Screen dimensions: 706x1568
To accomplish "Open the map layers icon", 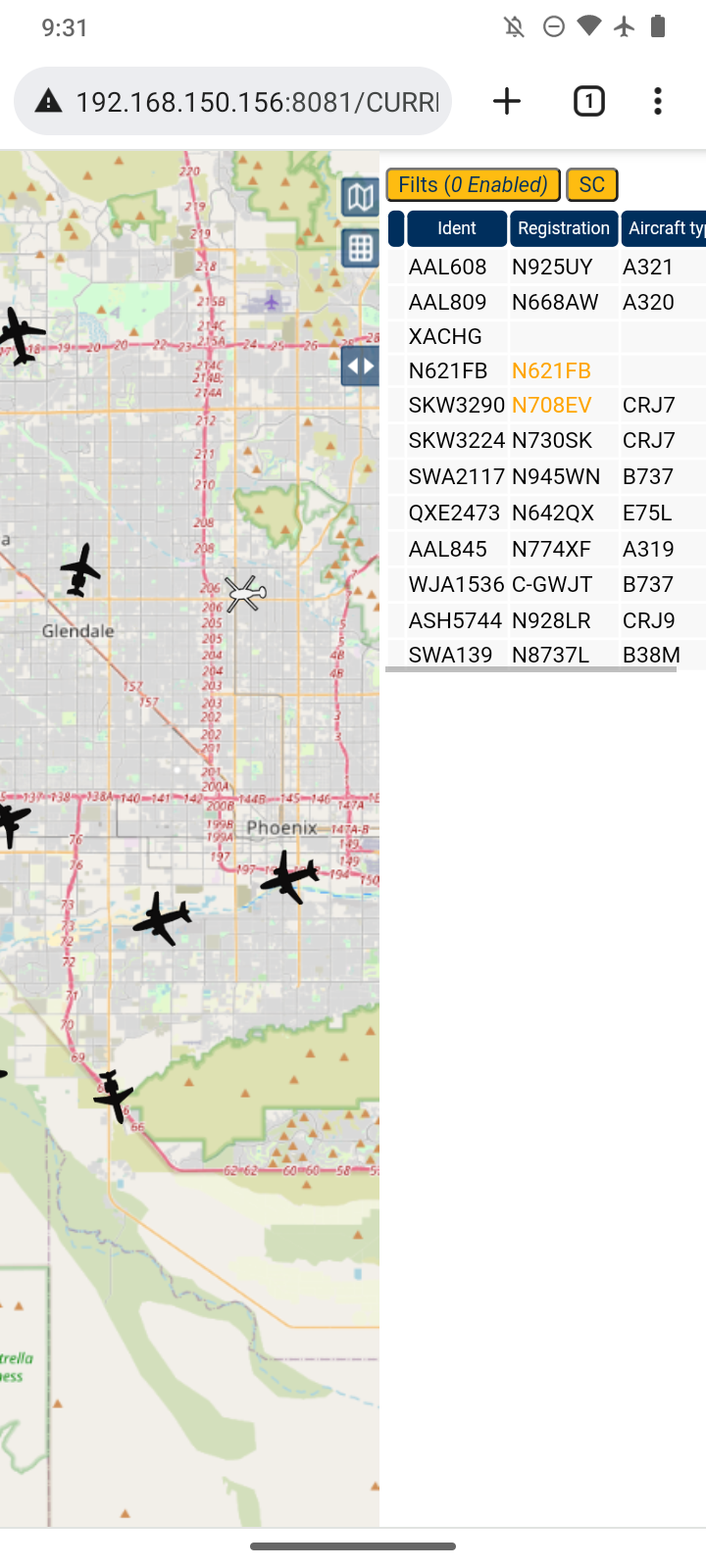I will (360, 197).
